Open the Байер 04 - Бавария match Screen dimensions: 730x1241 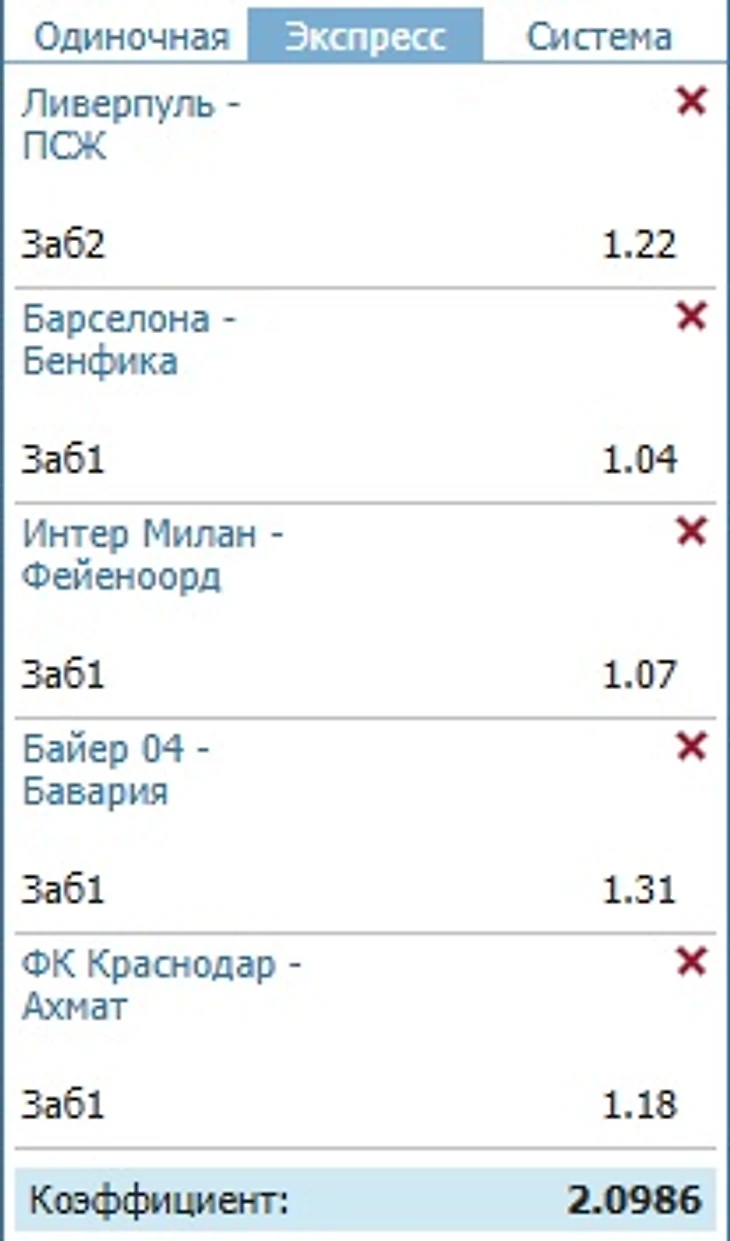coord(116,771)
